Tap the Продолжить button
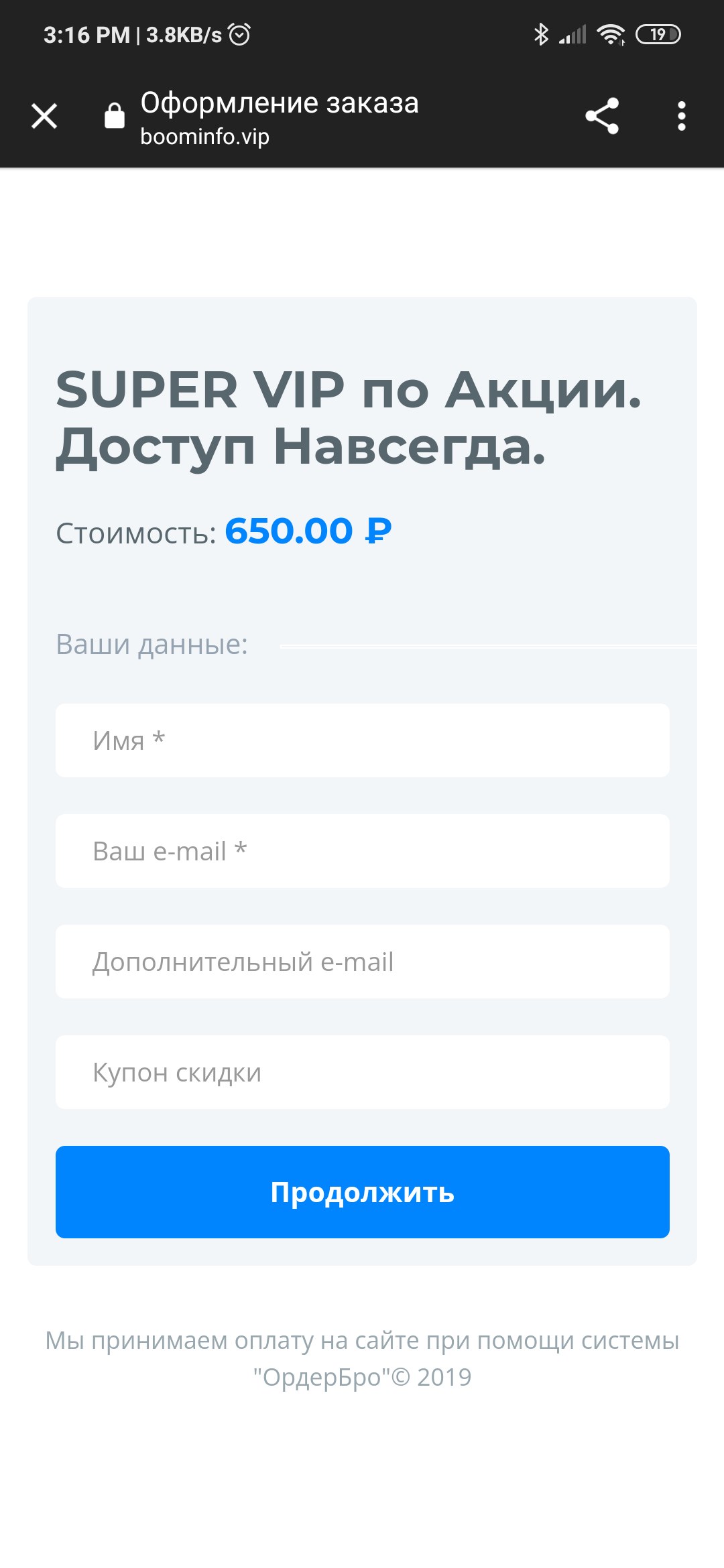The image size is (724, 1568). pyautogui.click(x=363, y=1192)
